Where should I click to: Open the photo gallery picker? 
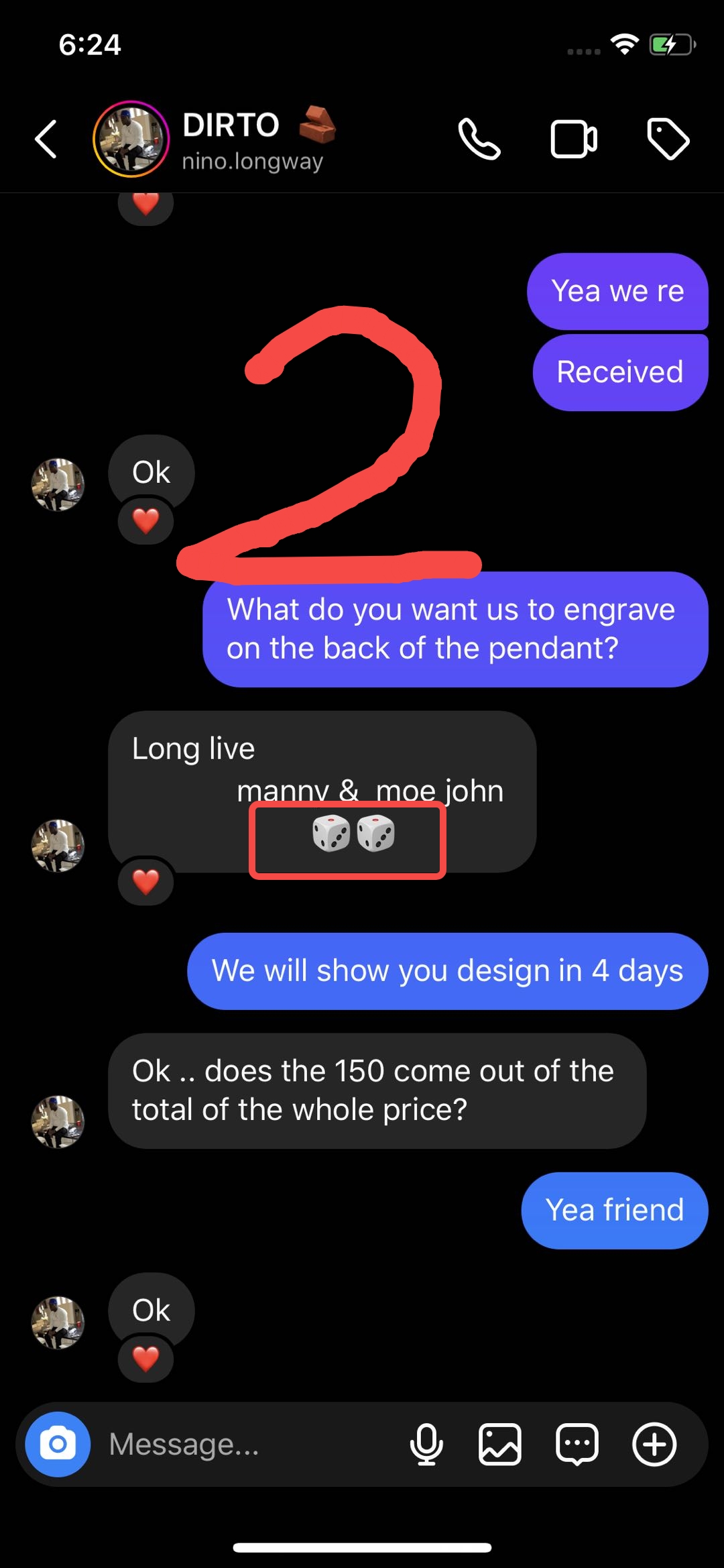(x=499, y=1444)
